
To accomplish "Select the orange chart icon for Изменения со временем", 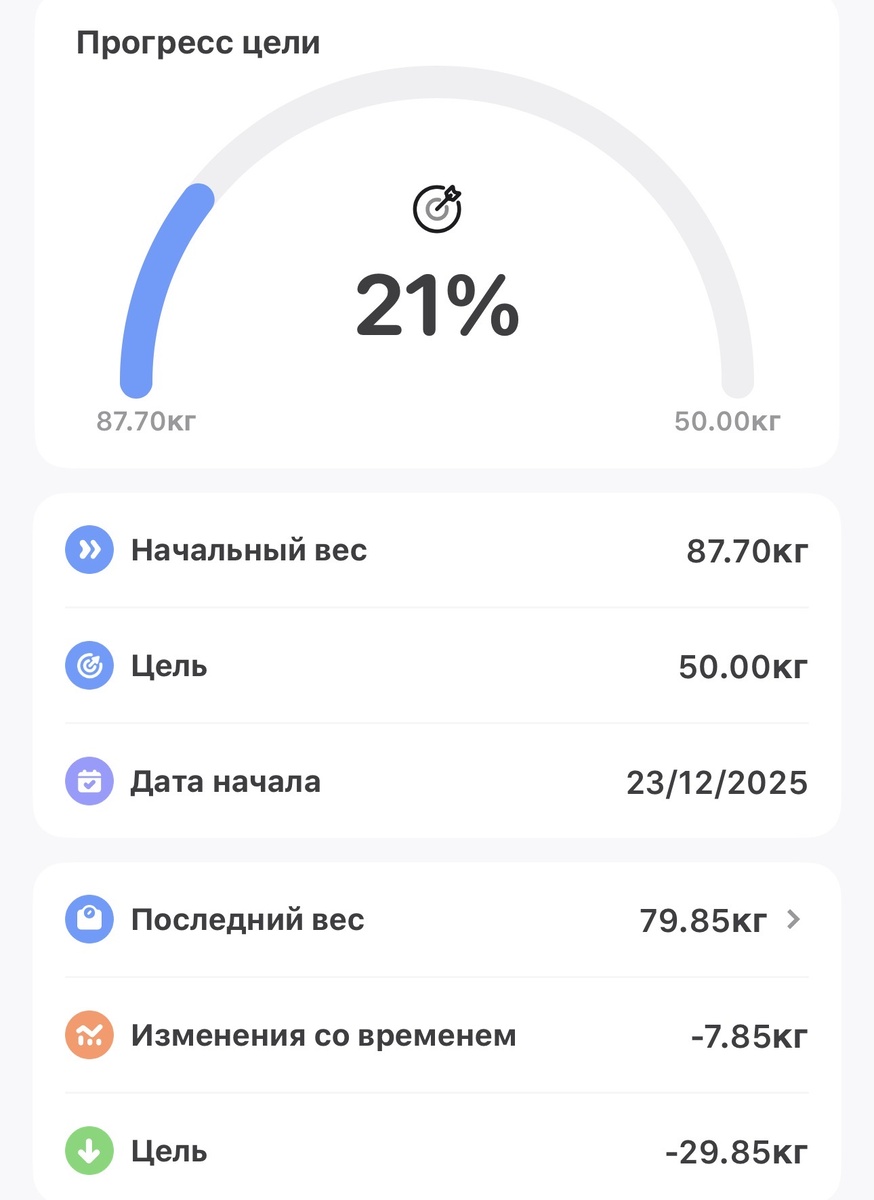I will click(x=89, y=1035).
